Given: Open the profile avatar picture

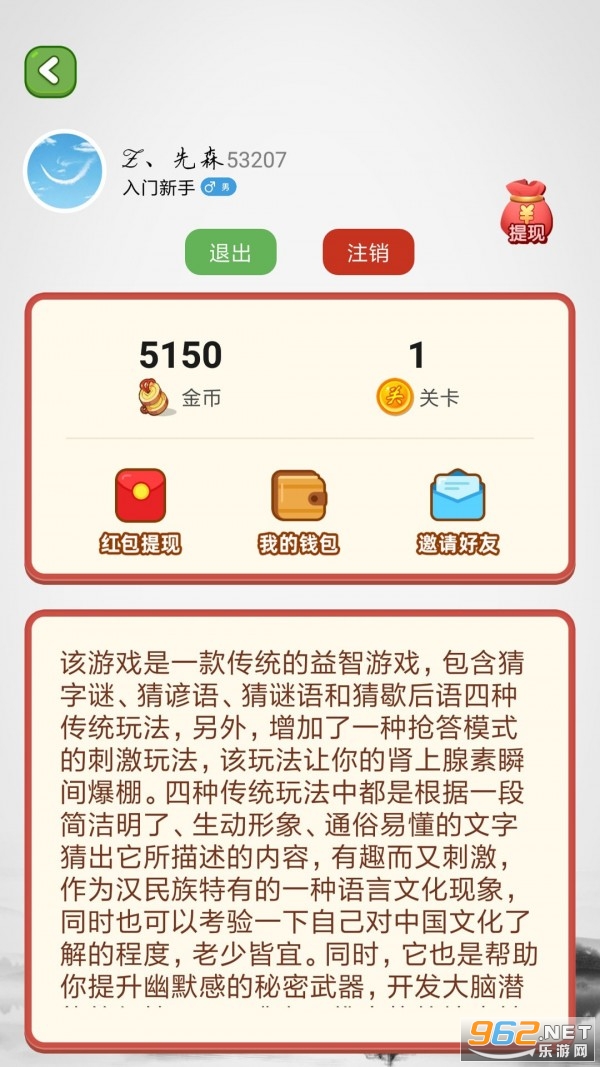Looking at the screenshot, I should point(65,171).
